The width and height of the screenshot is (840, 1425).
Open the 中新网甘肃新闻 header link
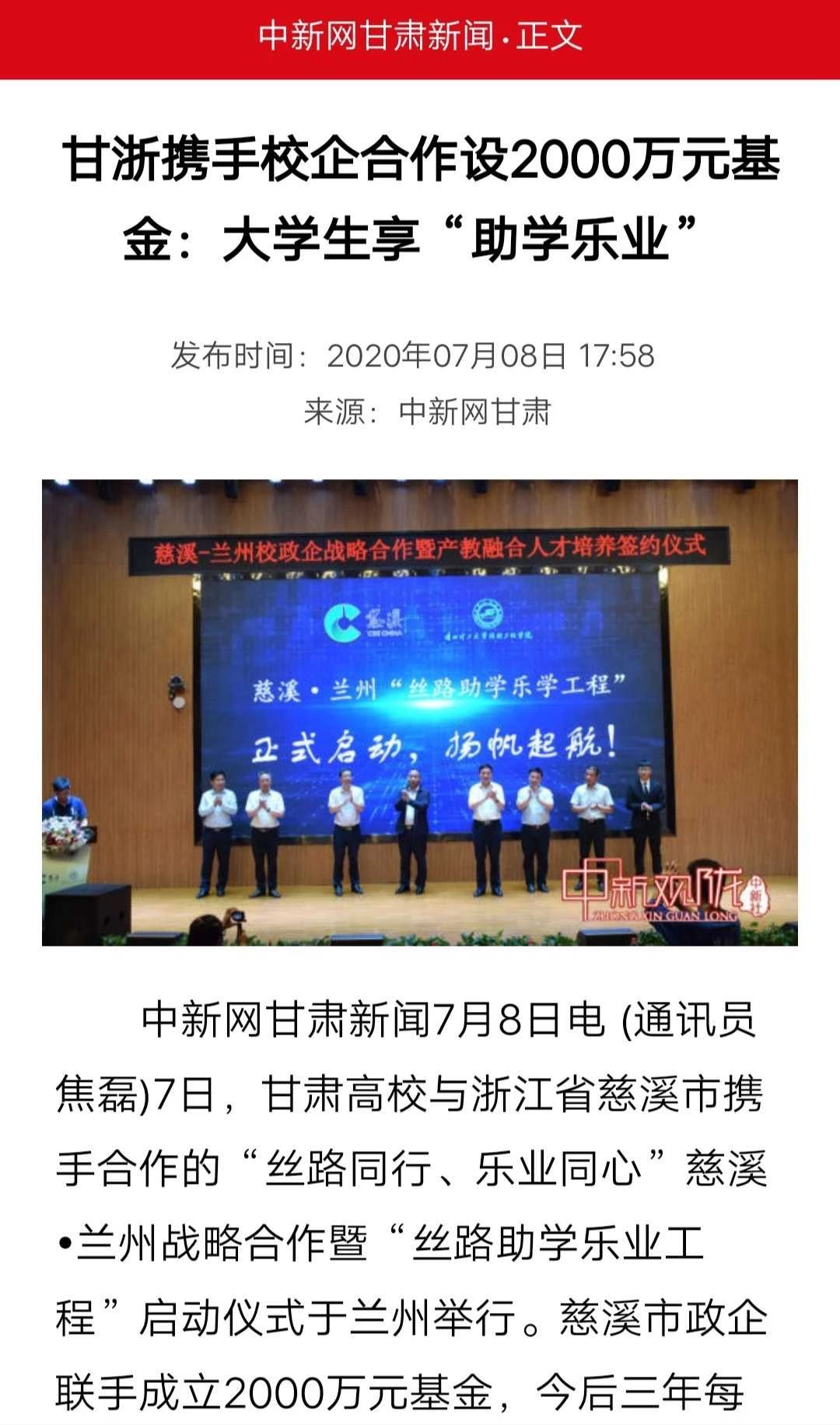(376, 37)
